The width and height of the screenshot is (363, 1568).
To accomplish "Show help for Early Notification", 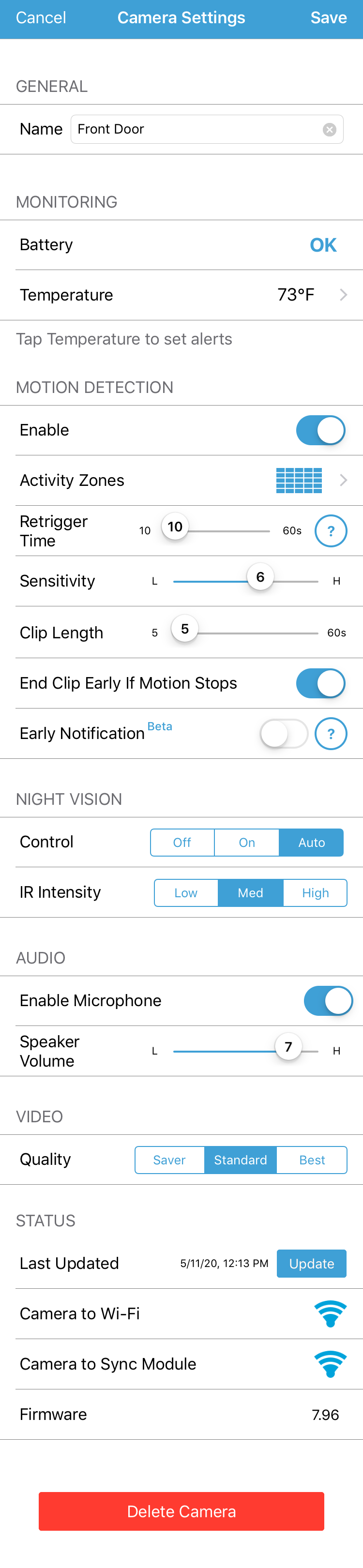I will pyautogui.click(x=331, y=734).
